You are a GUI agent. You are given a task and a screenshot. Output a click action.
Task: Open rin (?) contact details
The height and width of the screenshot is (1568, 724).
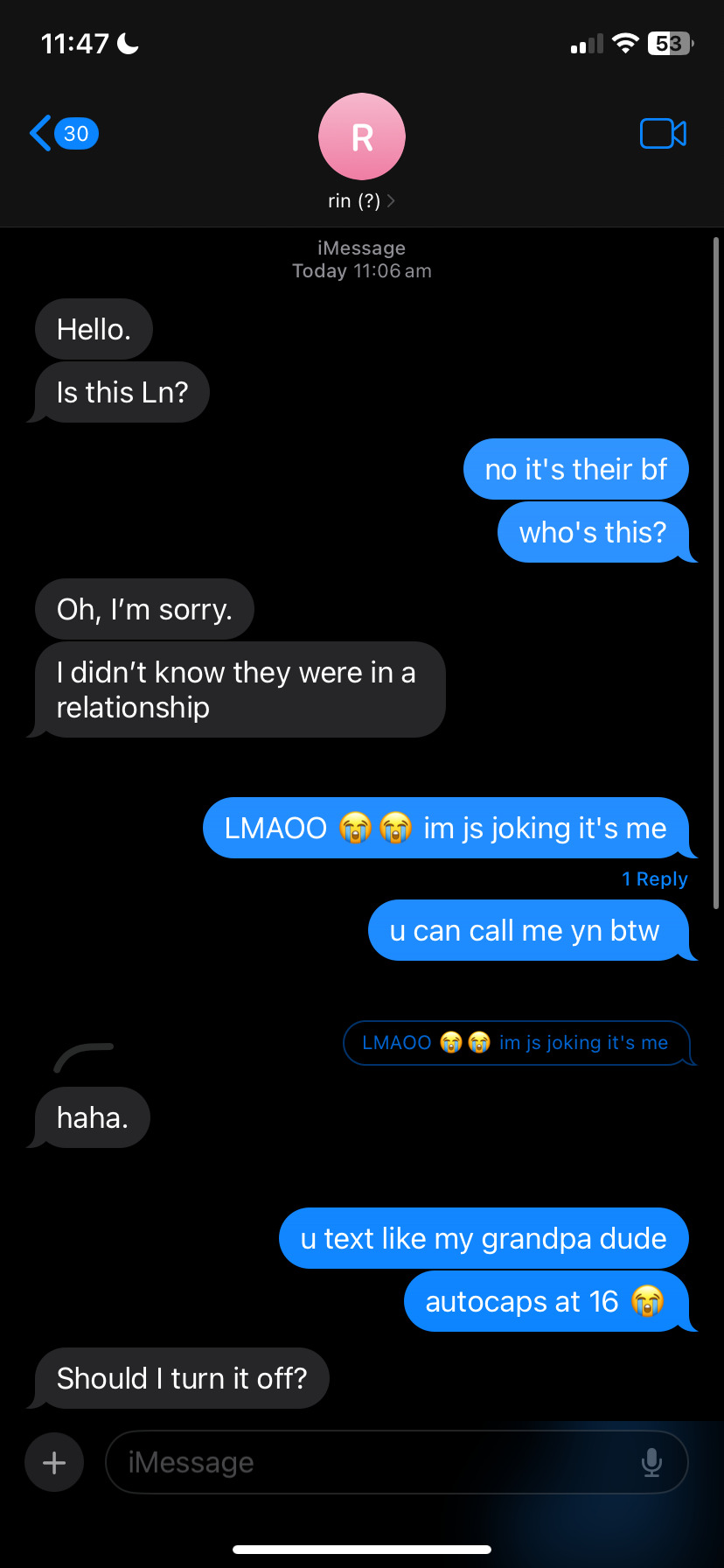point(361,201)
